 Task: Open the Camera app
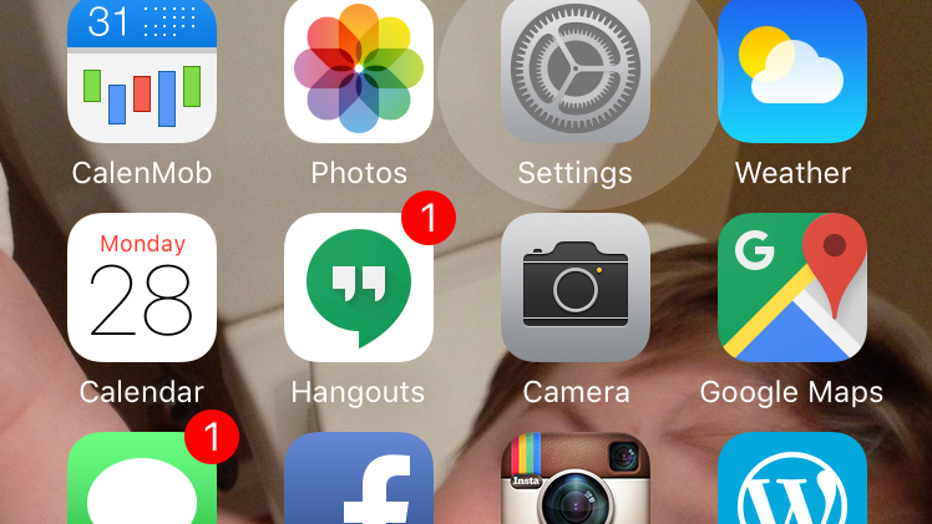575,287
